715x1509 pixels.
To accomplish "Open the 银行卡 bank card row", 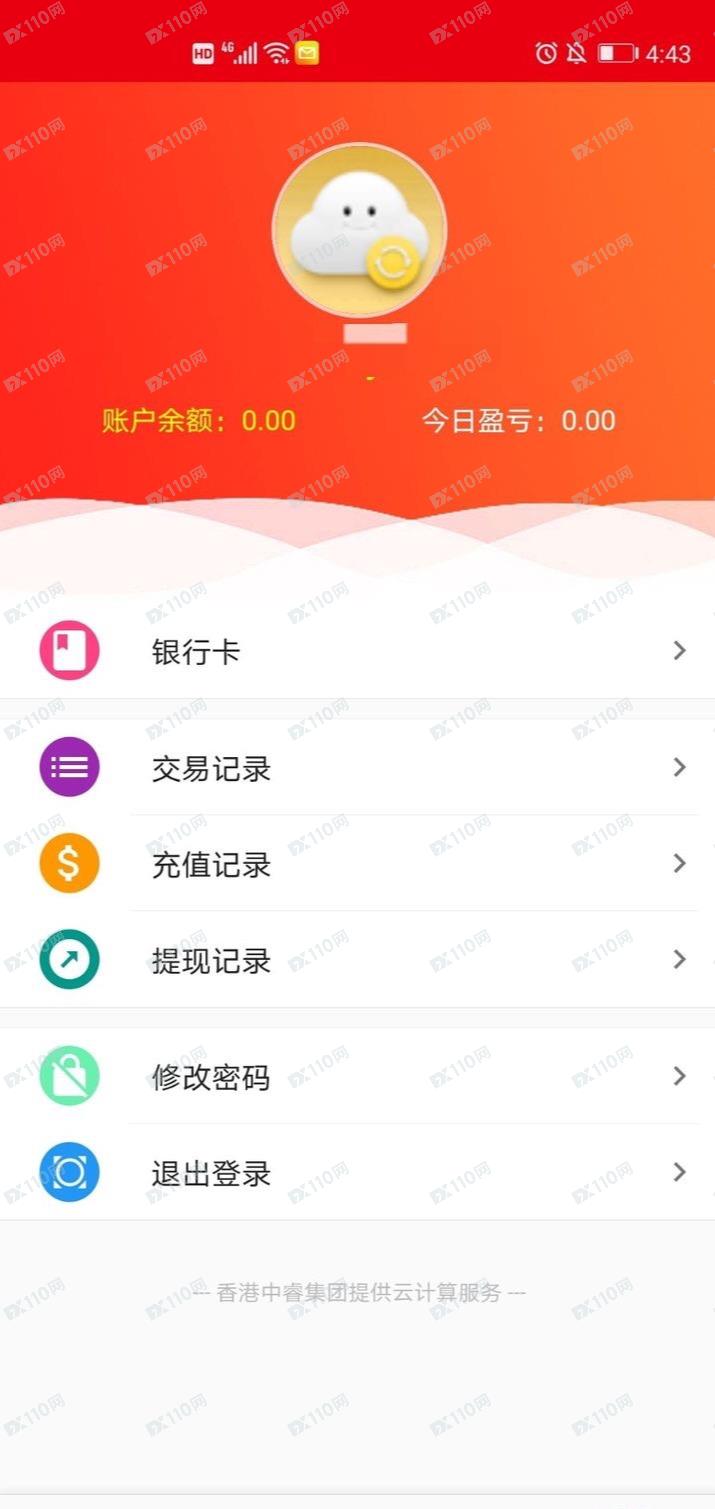I will pyautogui.click(x=357, y=652).
